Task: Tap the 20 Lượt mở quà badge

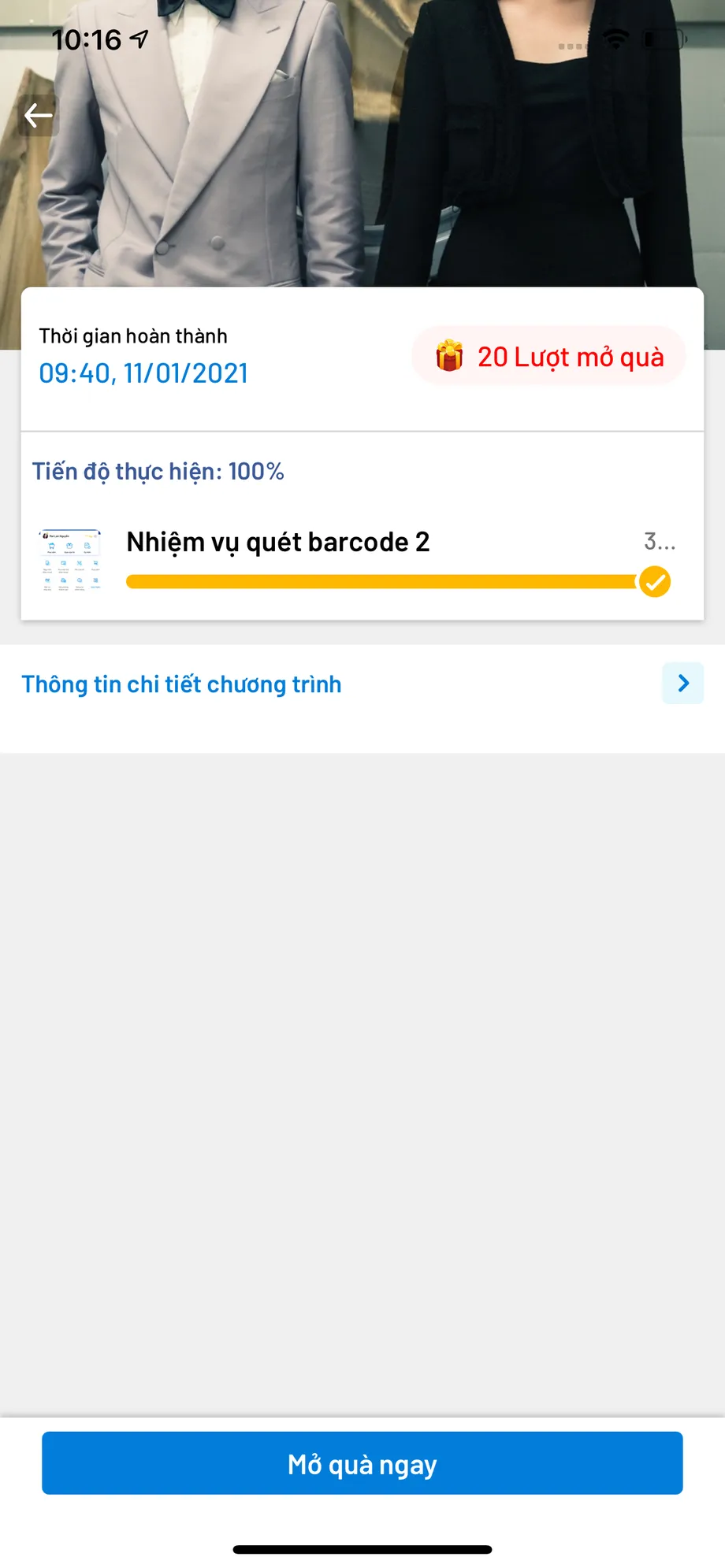Action: (x=549, y=357)
